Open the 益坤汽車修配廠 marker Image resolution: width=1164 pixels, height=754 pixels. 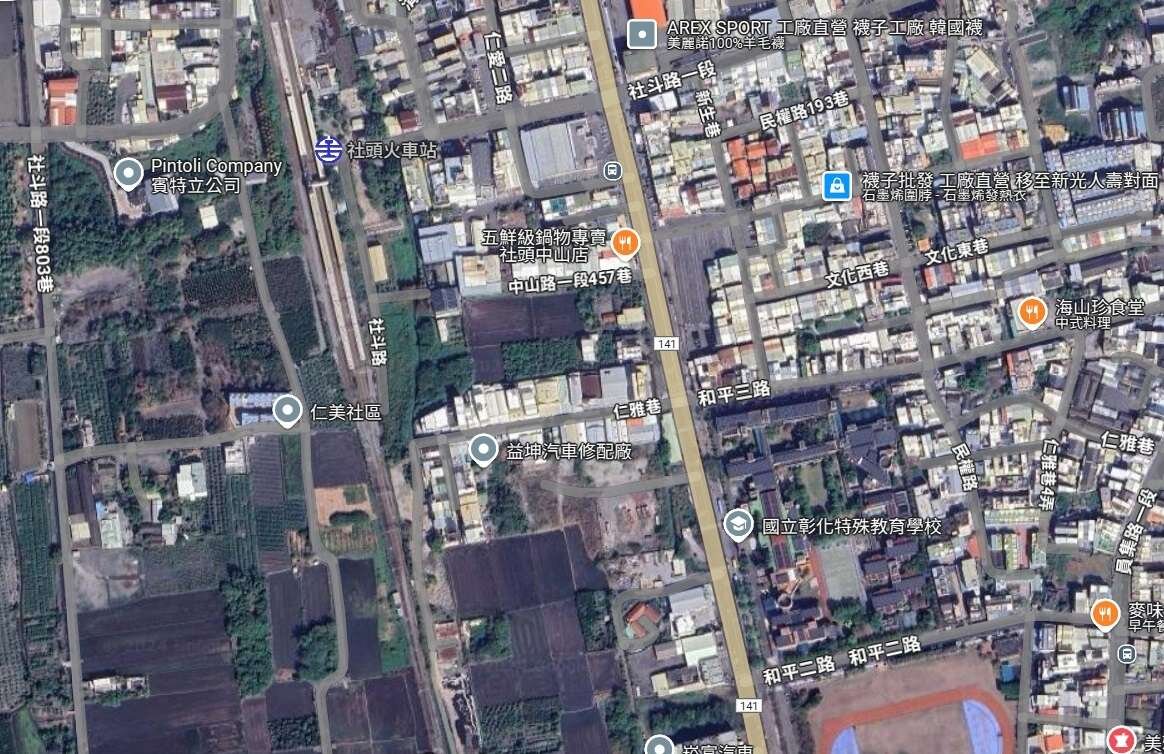tap(483, 451)
